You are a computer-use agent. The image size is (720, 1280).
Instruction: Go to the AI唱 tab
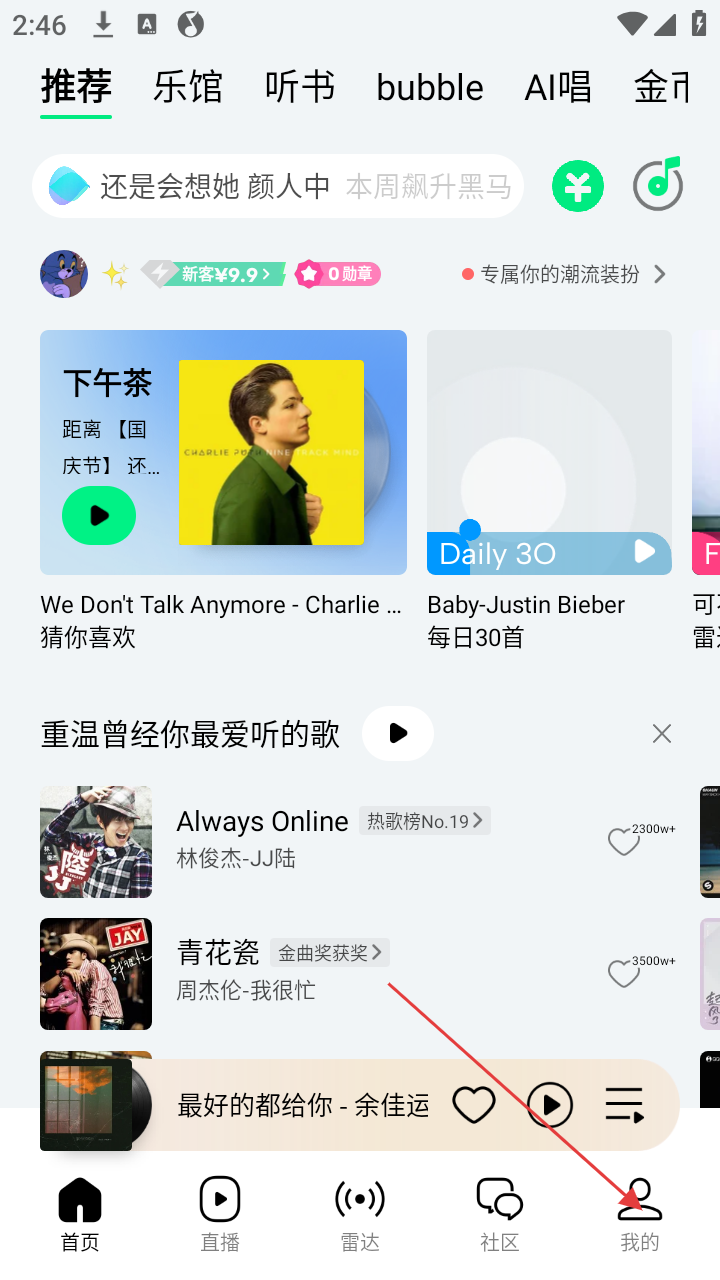558,88
